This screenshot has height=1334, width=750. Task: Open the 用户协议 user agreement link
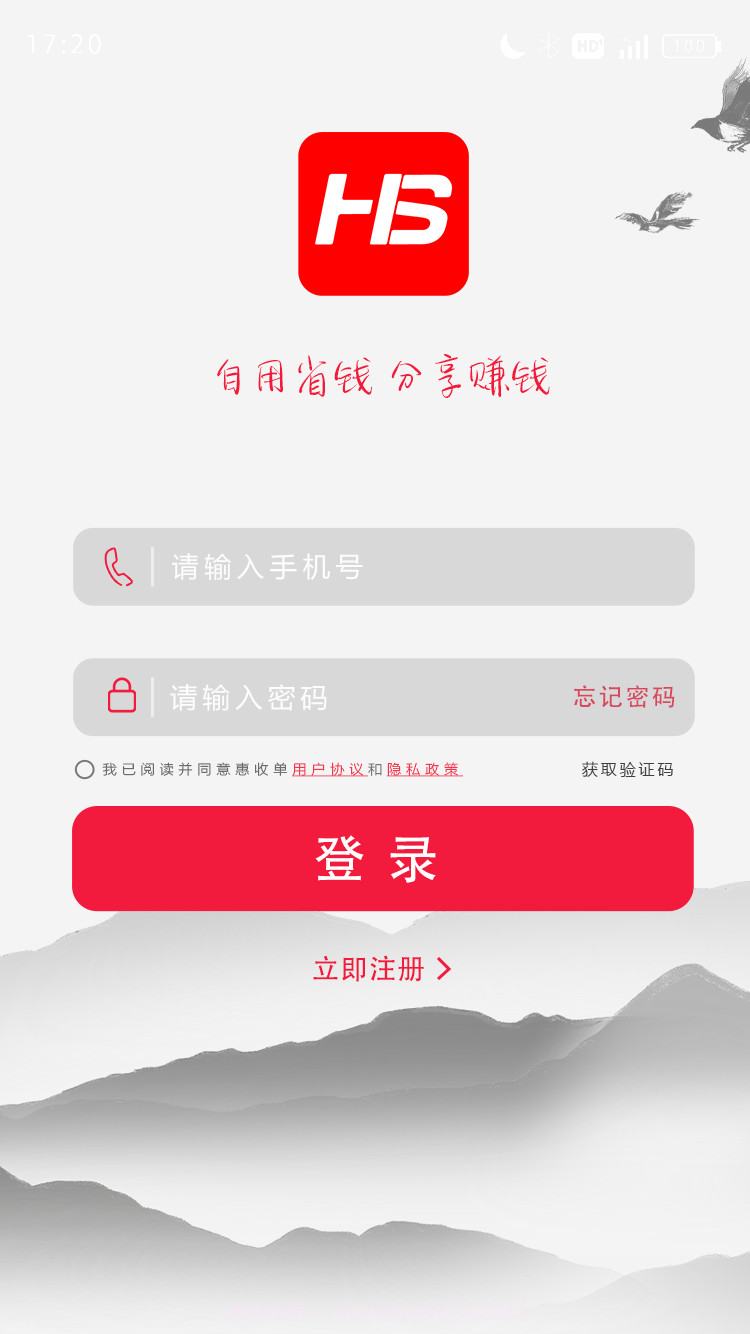click(327, 769)
